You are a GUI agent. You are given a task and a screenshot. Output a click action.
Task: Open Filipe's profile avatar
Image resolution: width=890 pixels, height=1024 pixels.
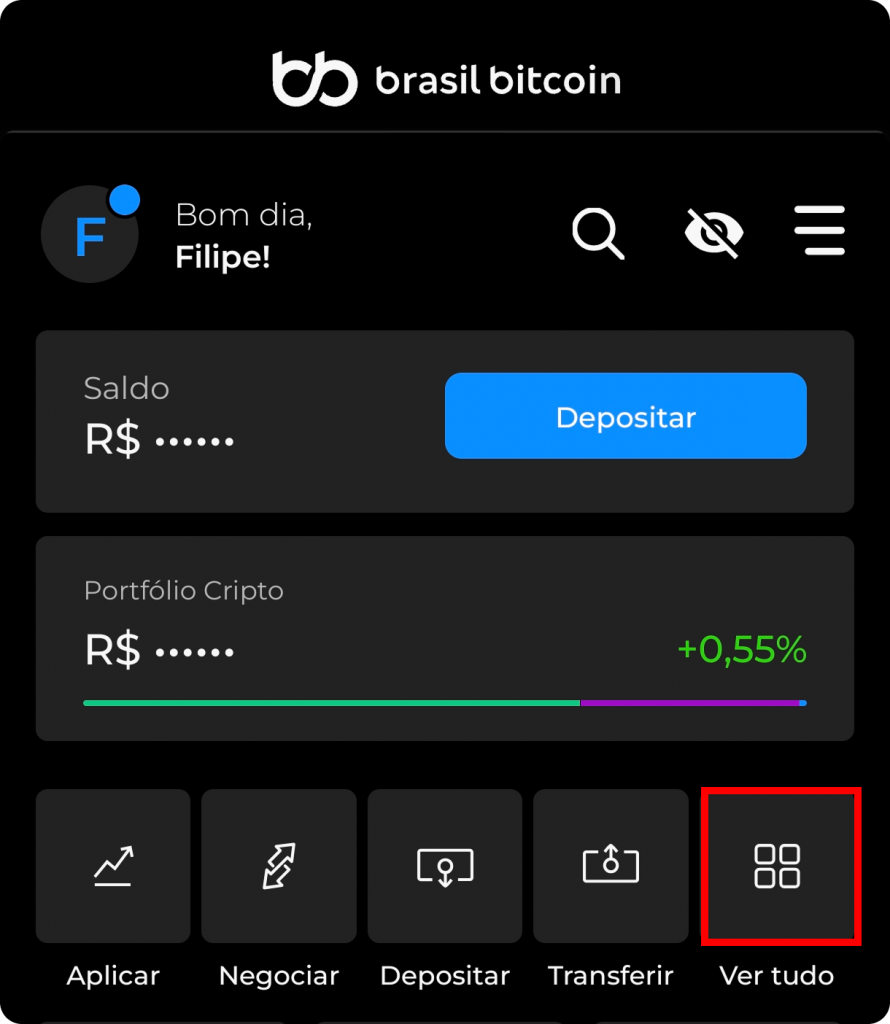tap(90, 234)
